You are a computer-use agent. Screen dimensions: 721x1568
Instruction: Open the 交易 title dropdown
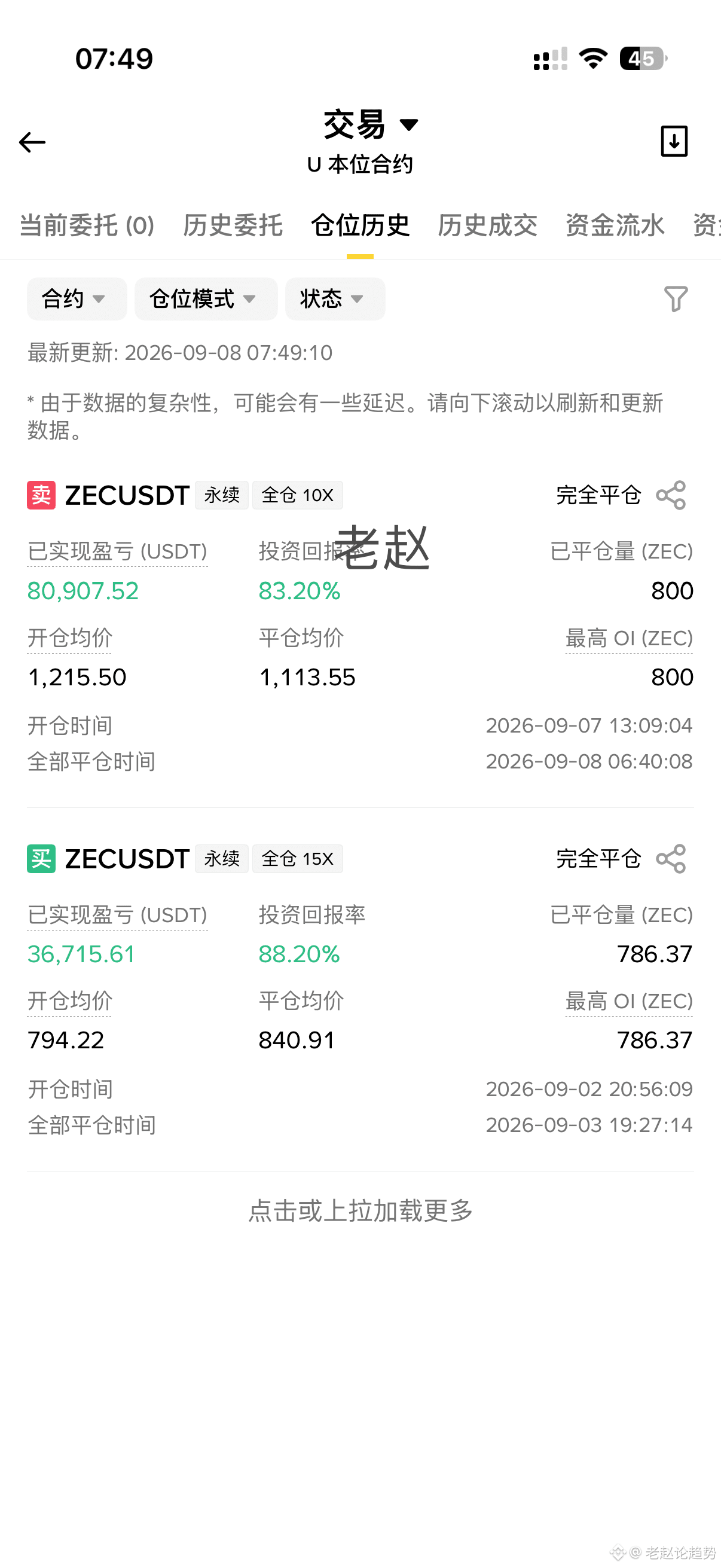(x=371, y=125)
